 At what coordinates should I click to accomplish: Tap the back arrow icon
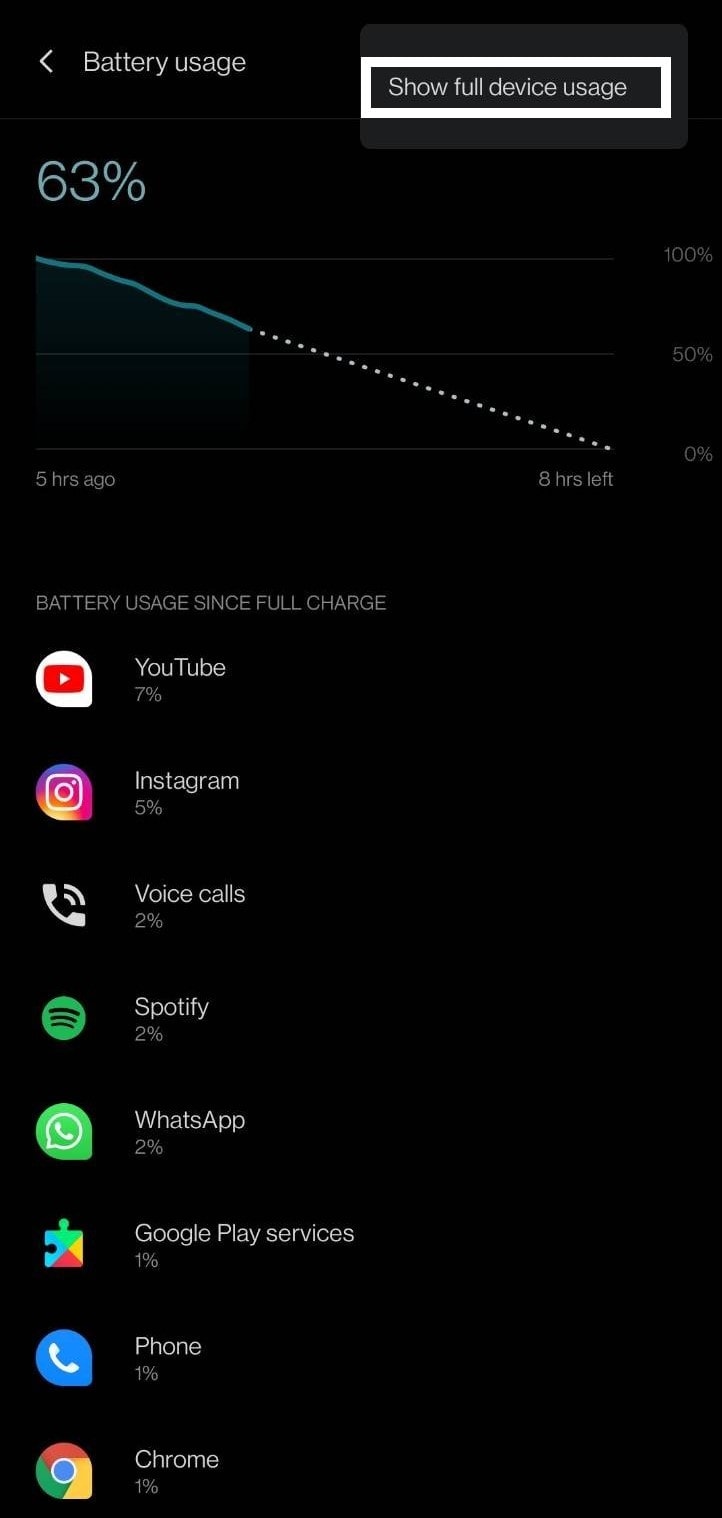46,61
